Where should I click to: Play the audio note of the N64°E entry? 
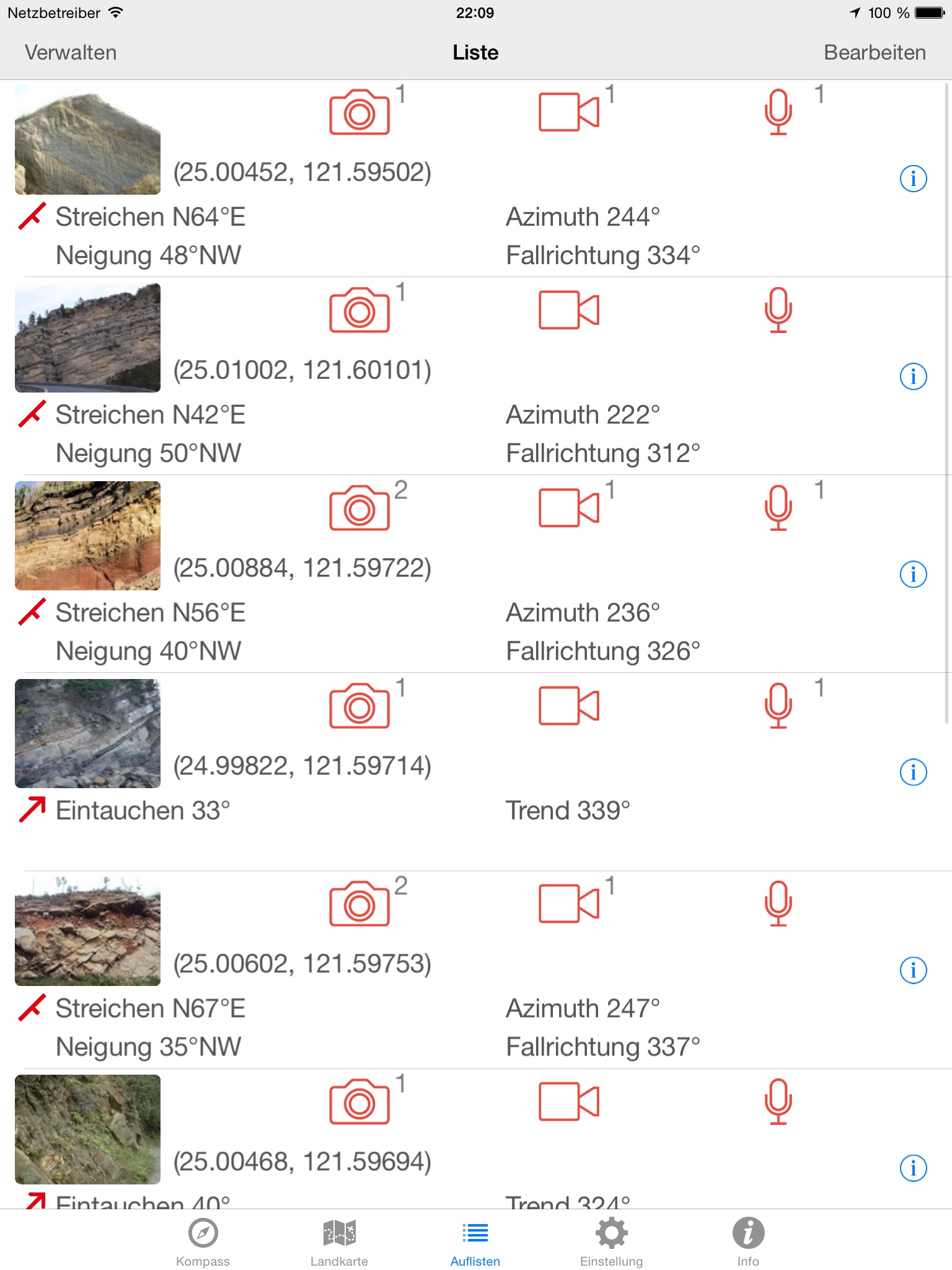[x=778, y=112]
